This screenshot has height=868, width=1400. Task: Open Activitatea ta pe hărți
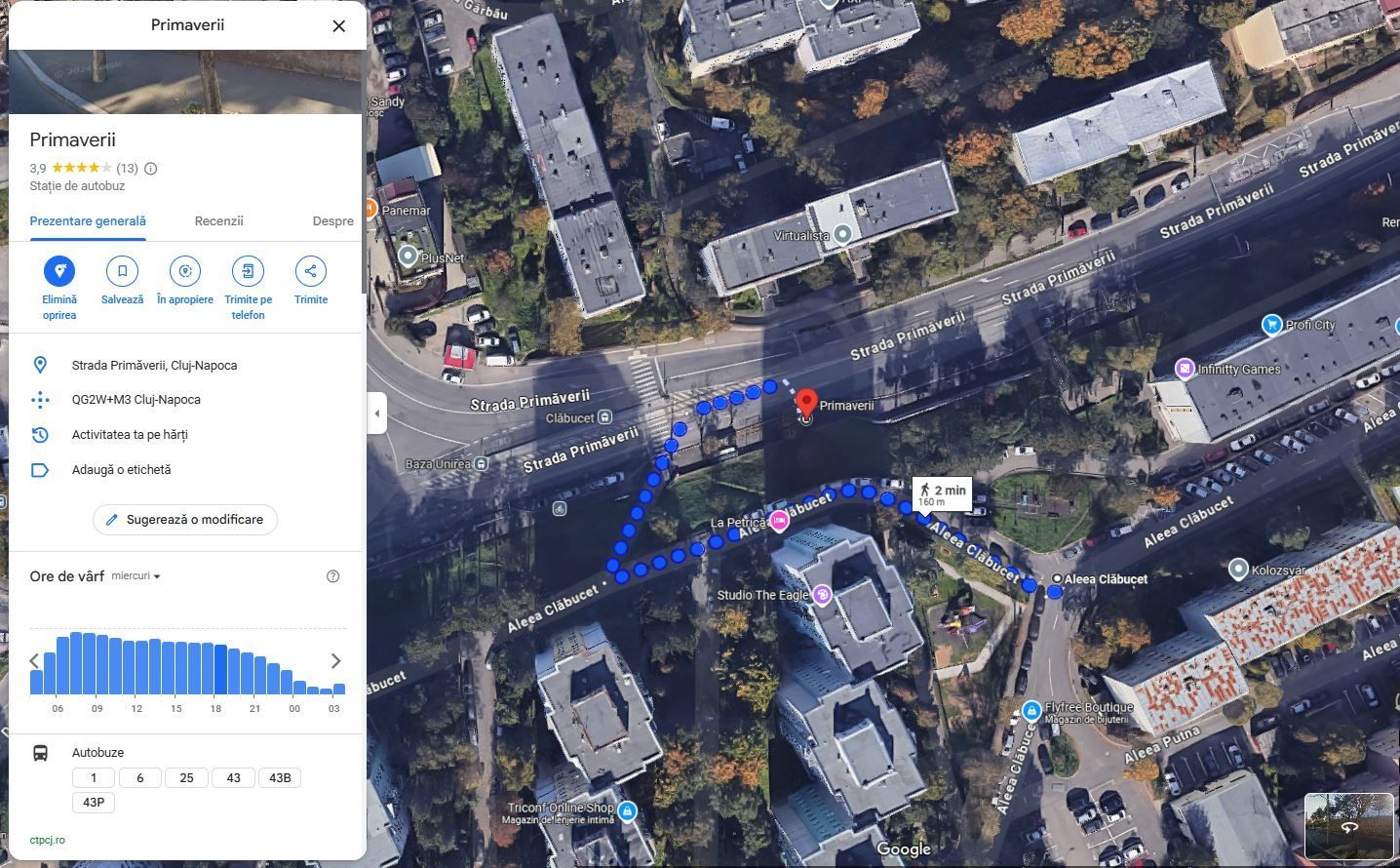130,435
